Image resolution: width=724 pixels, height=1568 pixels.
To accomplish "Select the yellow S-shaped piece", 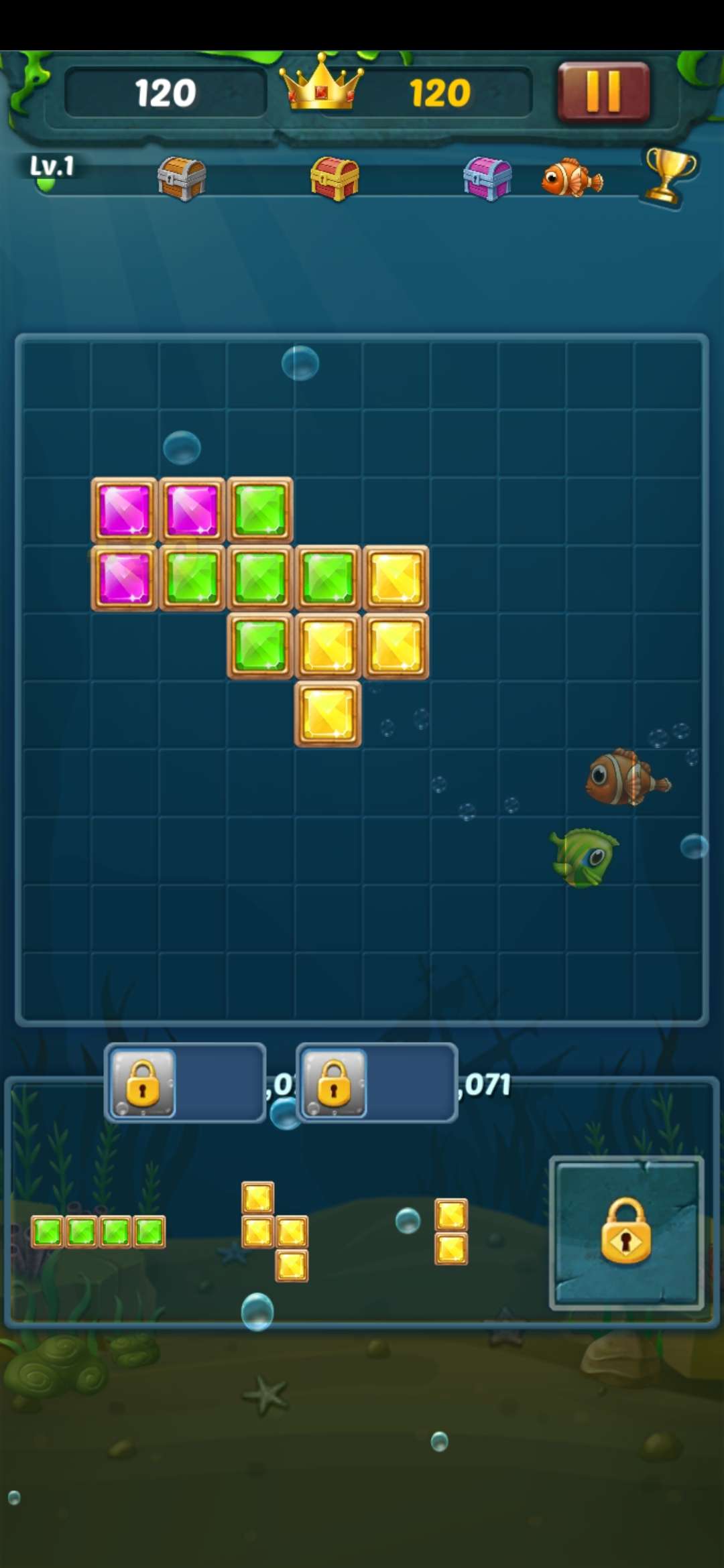I will [275, 1232].
